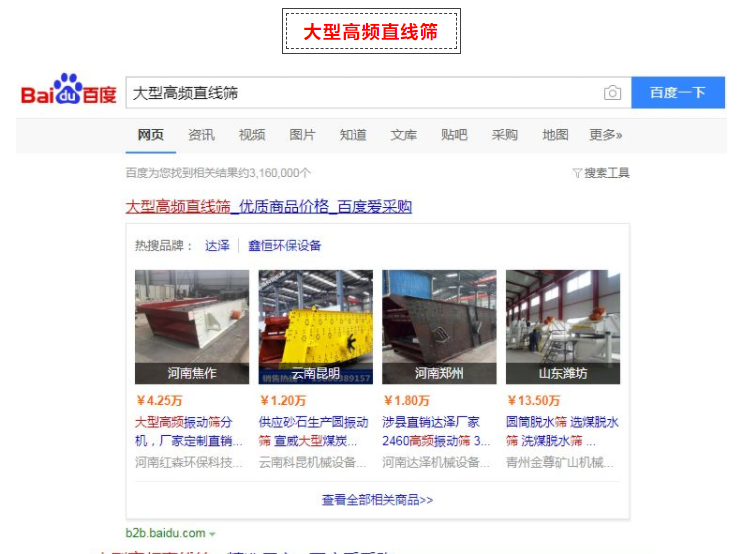The height and width of the screenshot is (554, 740).
Task: Open 搜索工具 filter tools
Action: click(x=601, y=173)
